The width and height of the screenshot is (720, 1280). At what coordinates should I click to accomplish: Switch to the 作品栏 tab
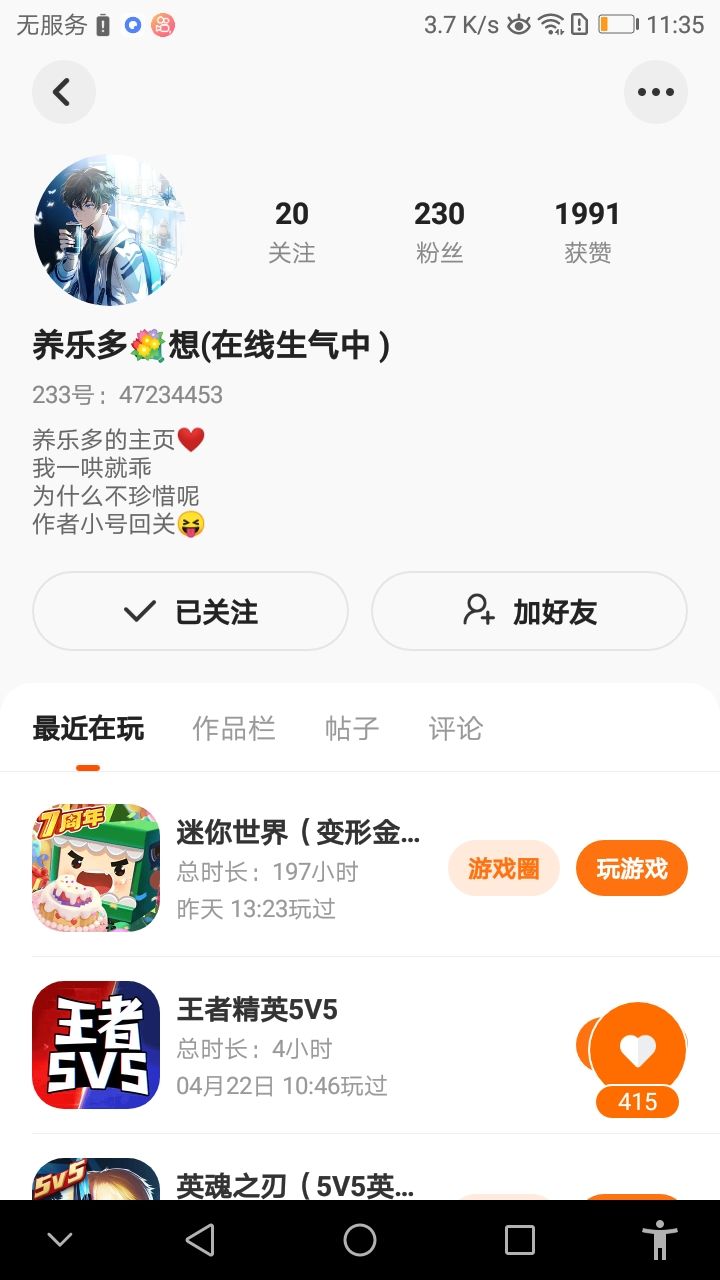(233, 728)
